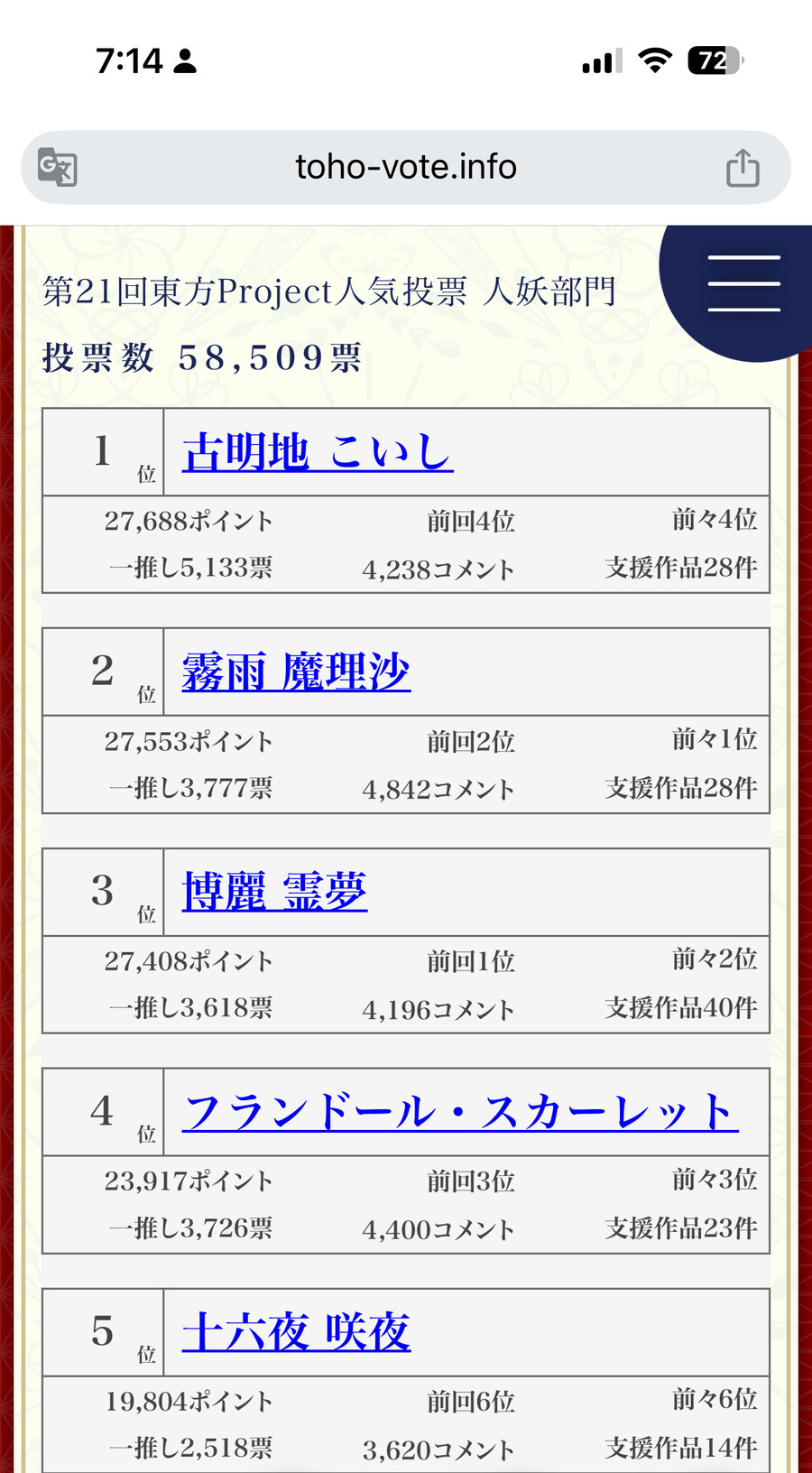Open フランドール・スカーレット link
The image size is (812, 1473).
pyautogui.click(x=460, y=1112)
